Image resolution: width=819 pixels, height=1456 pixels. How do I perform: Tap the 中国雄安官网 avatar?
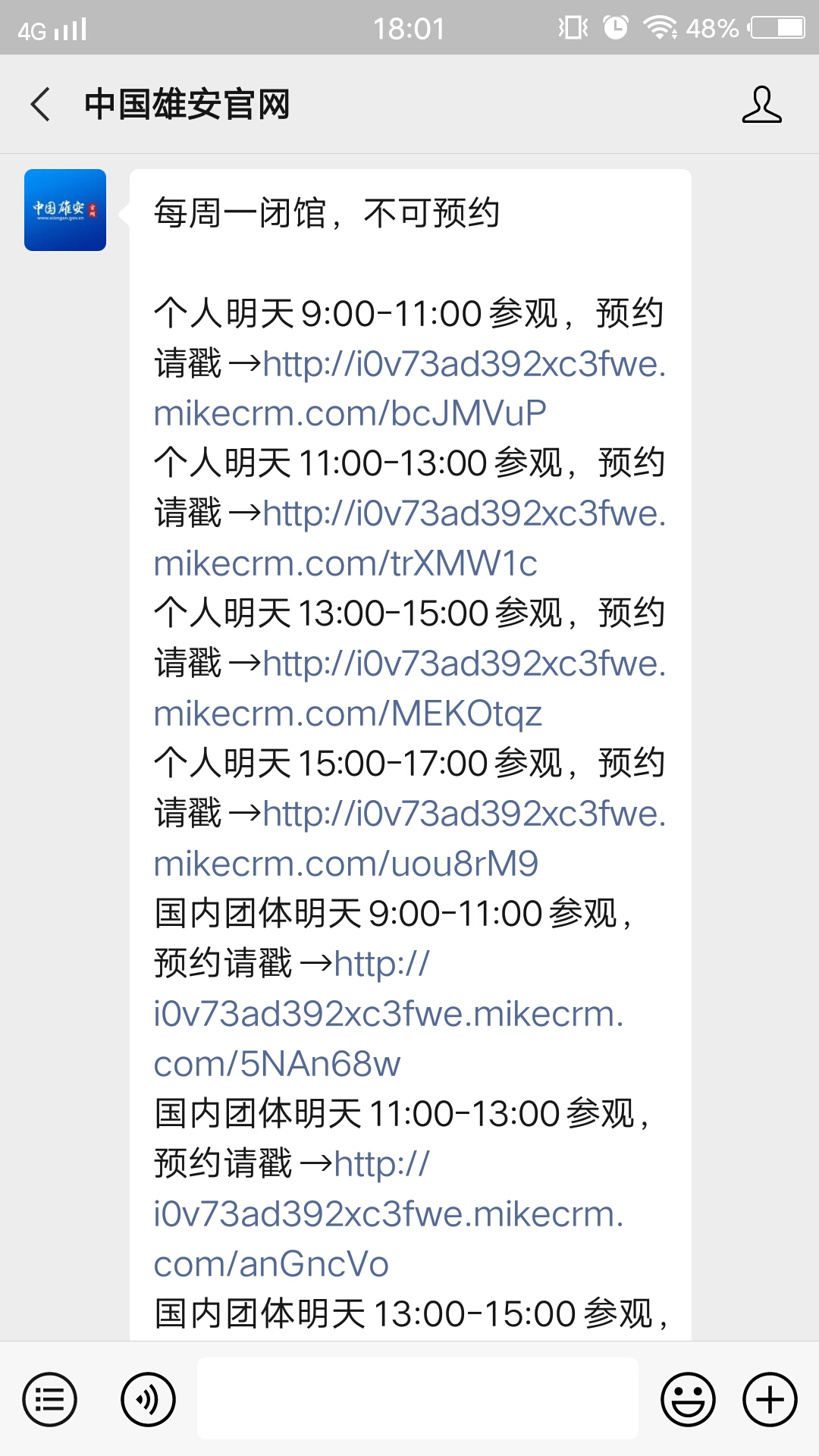click(x=65, y=210)
